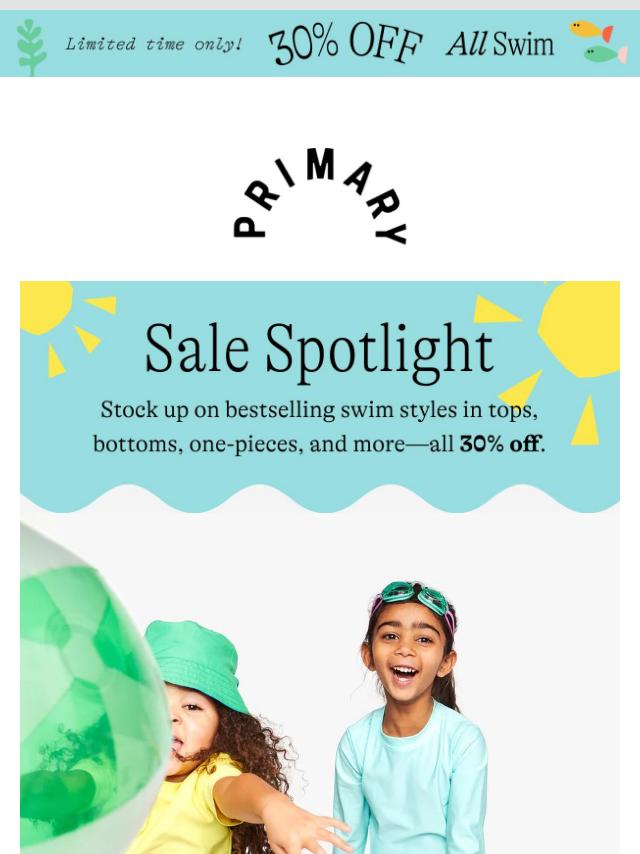Open the 30% off all swim banner

320,44
